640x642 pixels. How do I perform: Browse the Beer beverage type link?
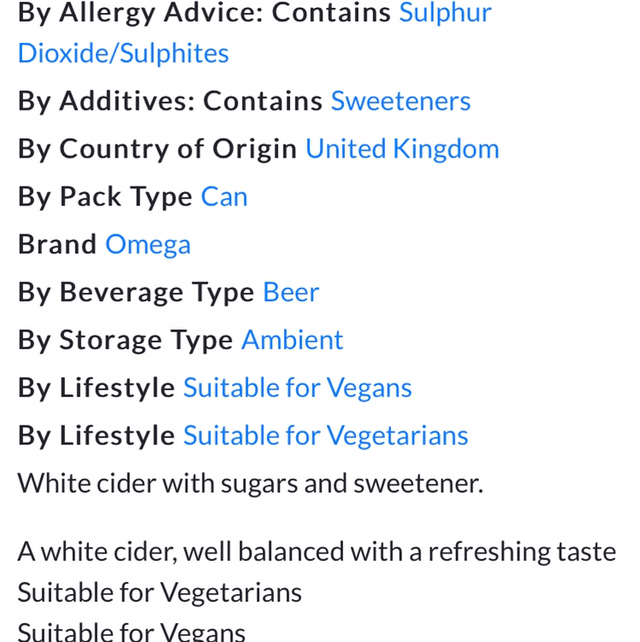pyautogui.click(x=291, y=292)
